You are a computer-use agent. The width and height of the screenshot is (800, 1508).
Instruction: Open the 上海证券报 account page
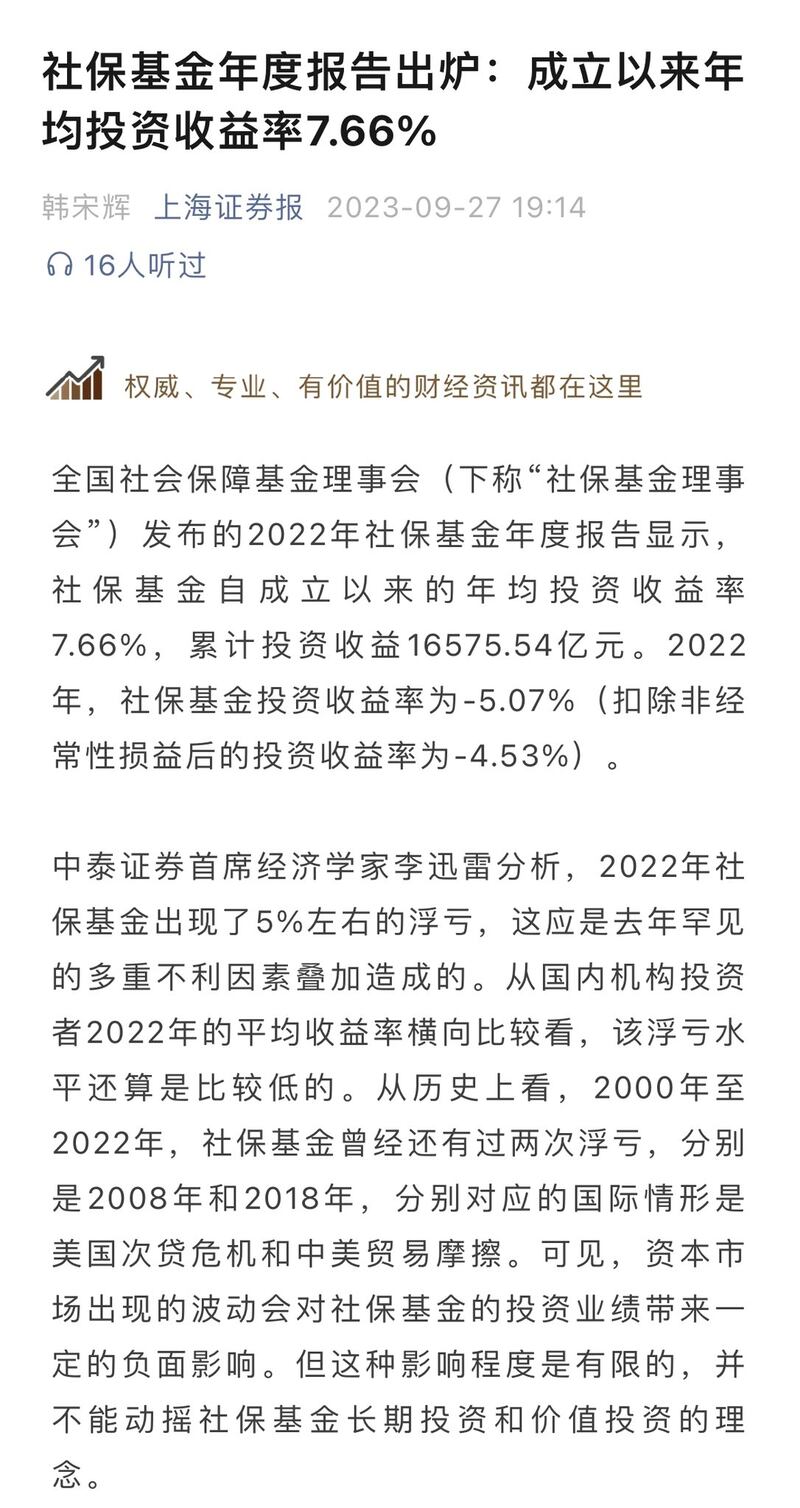pyautogui.click(x=229, y=207)
